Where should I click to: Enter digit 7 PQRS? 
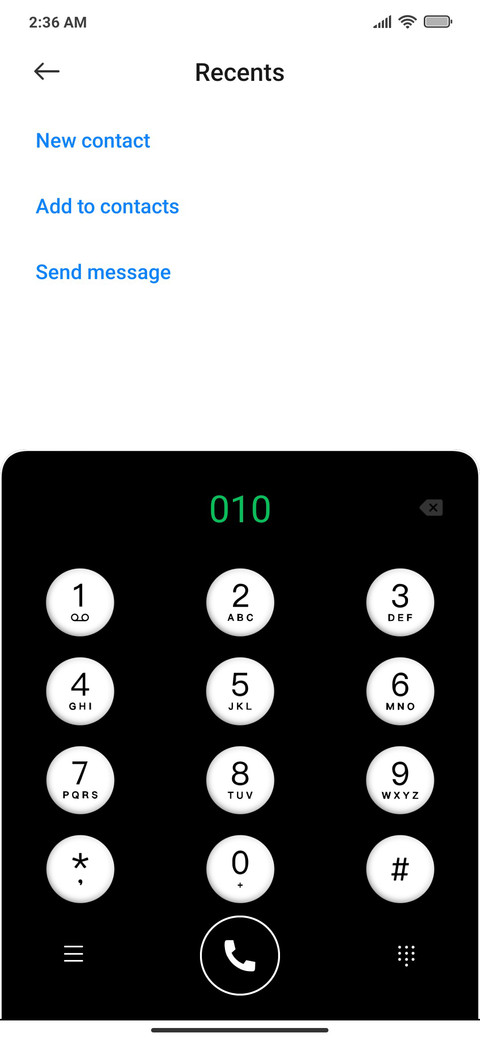(x=80, y=780)
